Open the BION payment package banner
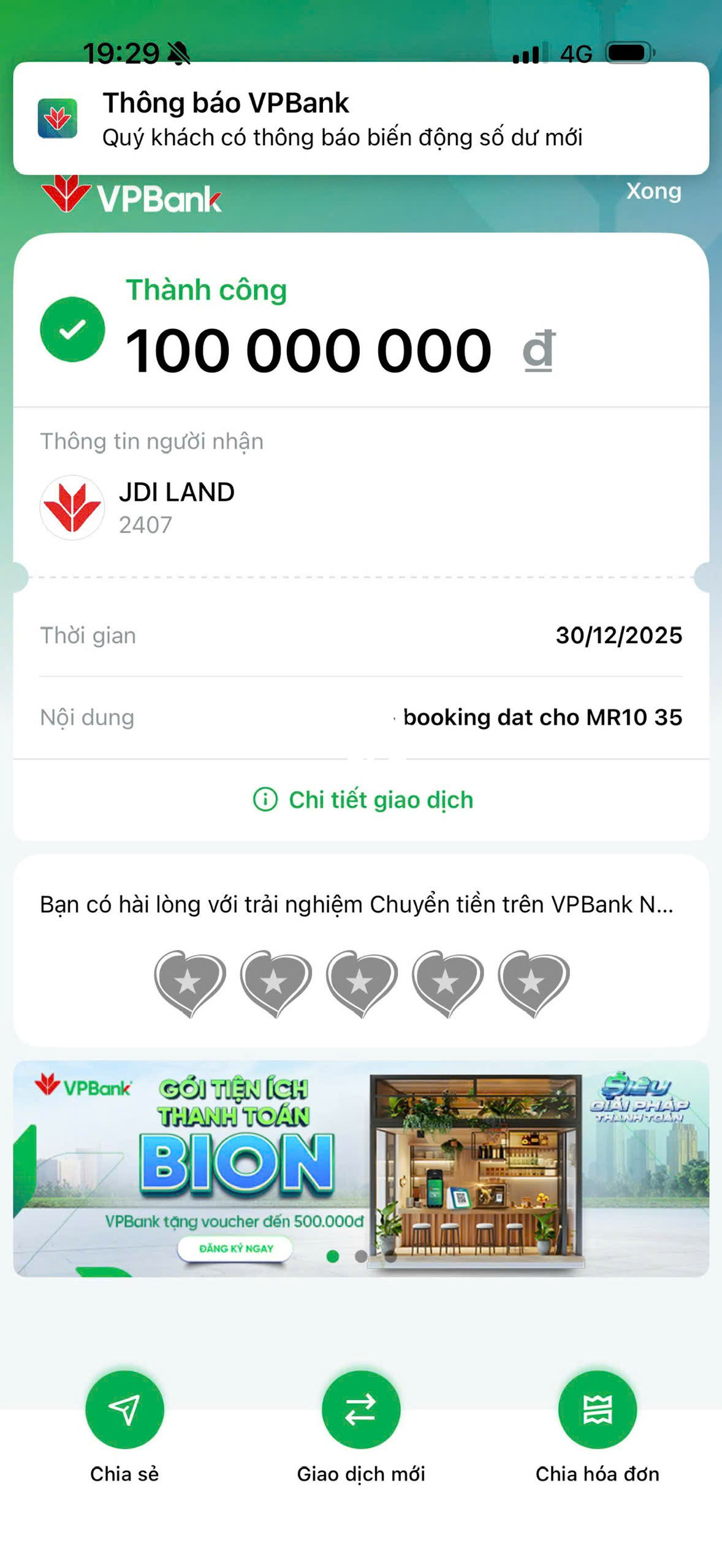 360,1169
